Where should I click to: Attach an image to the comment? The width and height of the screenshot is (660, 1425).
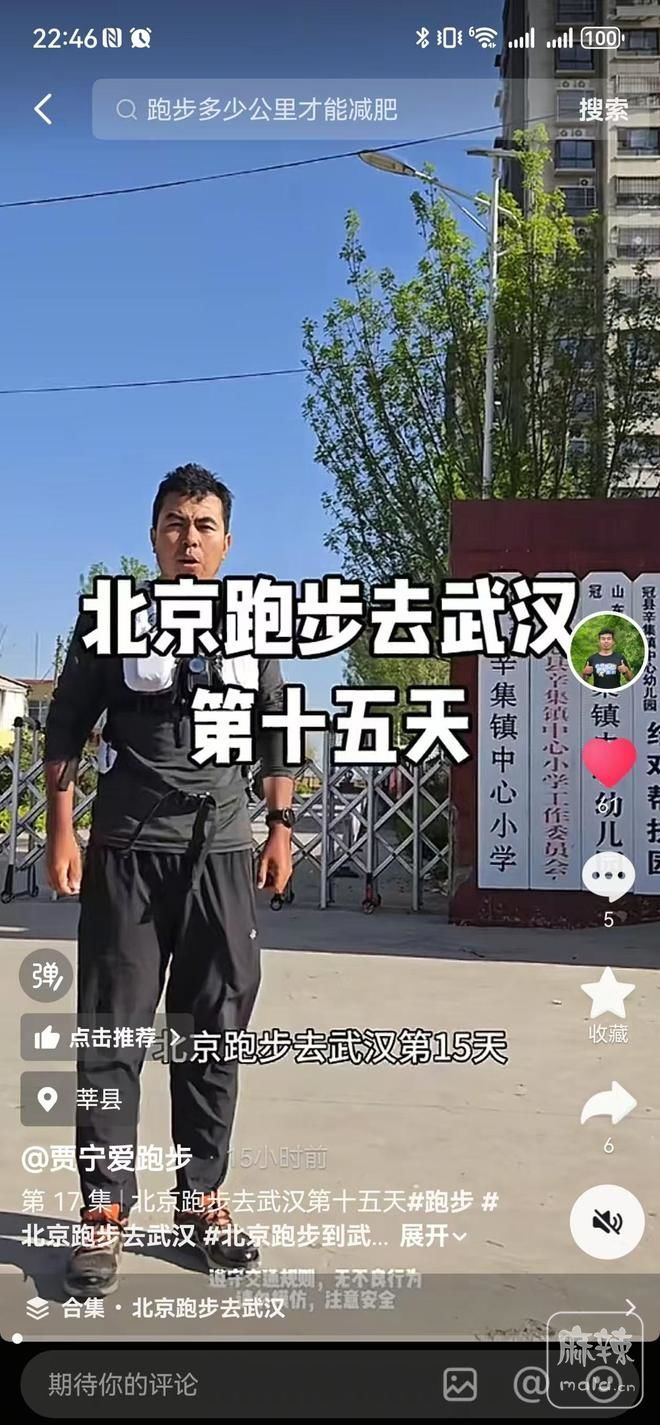click(460, 1385)
